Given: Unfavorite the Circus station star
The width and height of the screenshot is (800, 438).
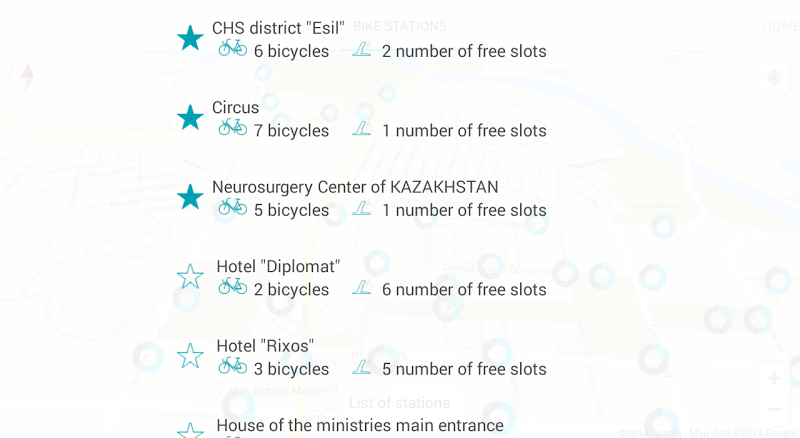Looking at the screenshot, I should (190, 118).
